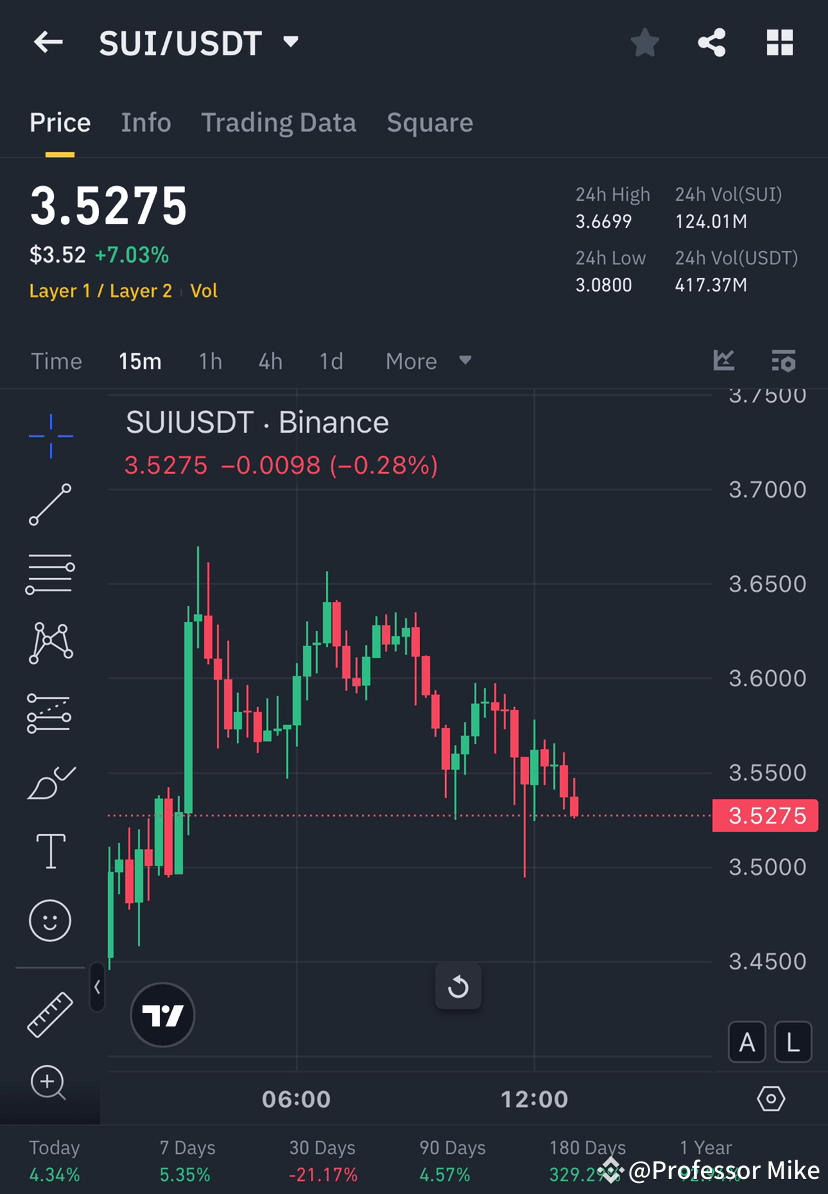Select the crosshair cursor tool

[x=50, y=435]
